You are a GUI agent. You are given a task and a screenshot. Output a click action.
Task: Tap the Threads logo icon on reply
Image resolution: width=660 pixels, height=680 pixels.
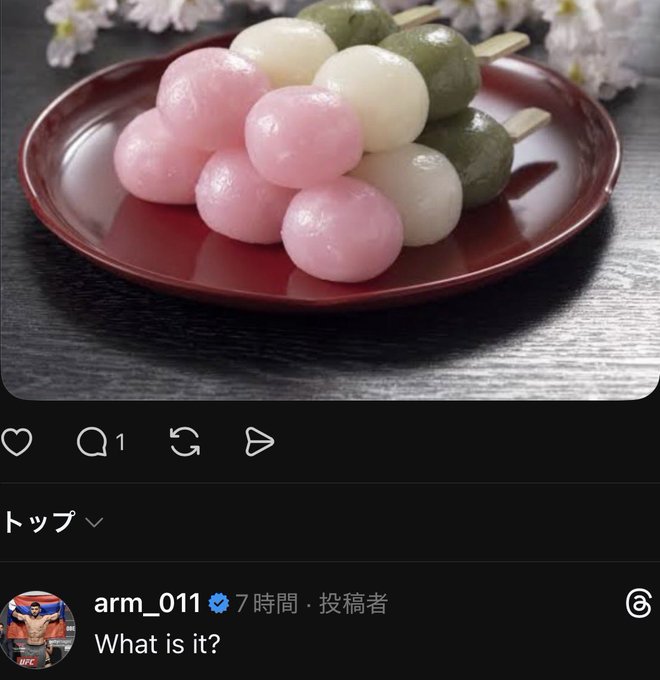click(637, 603)
